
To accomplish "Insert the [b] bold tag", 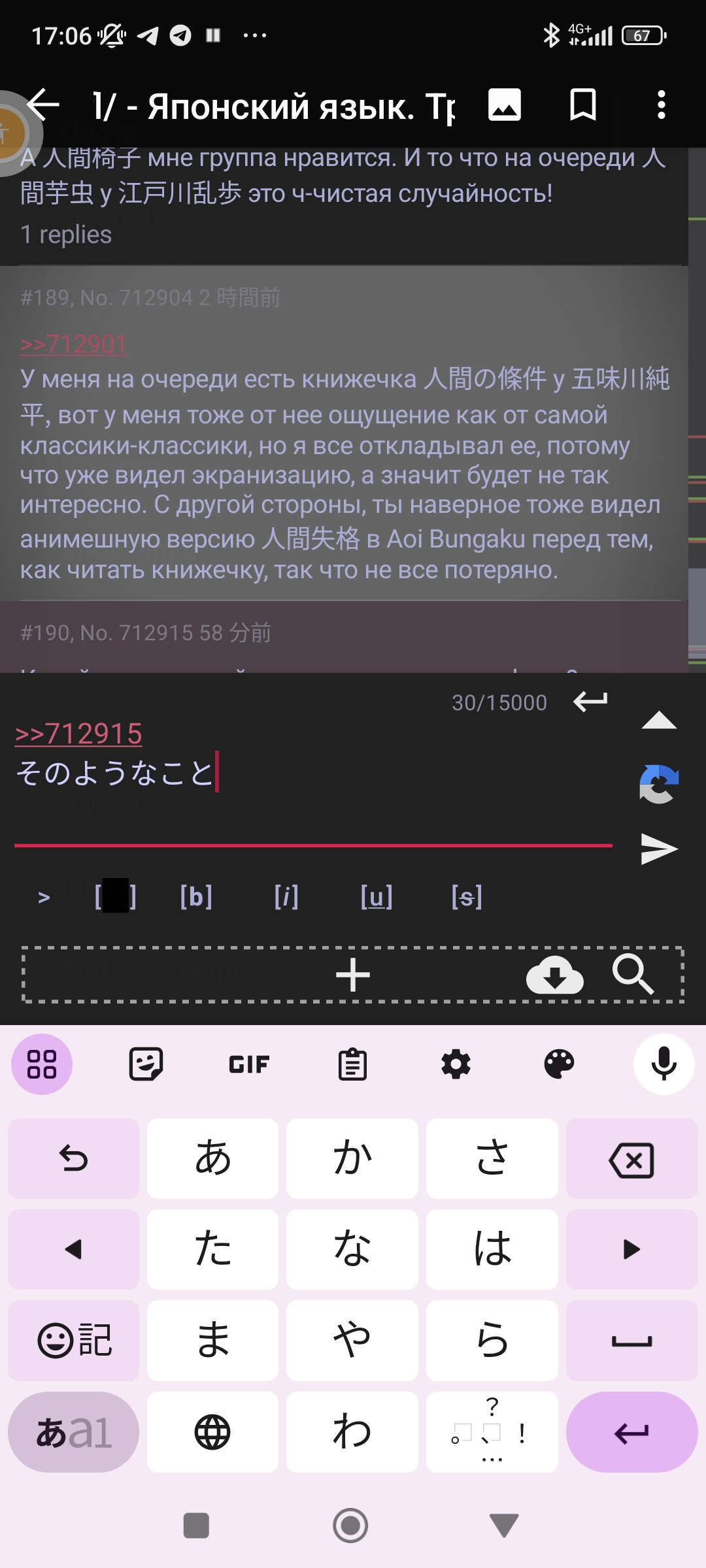I will click(x=196, y=896).
